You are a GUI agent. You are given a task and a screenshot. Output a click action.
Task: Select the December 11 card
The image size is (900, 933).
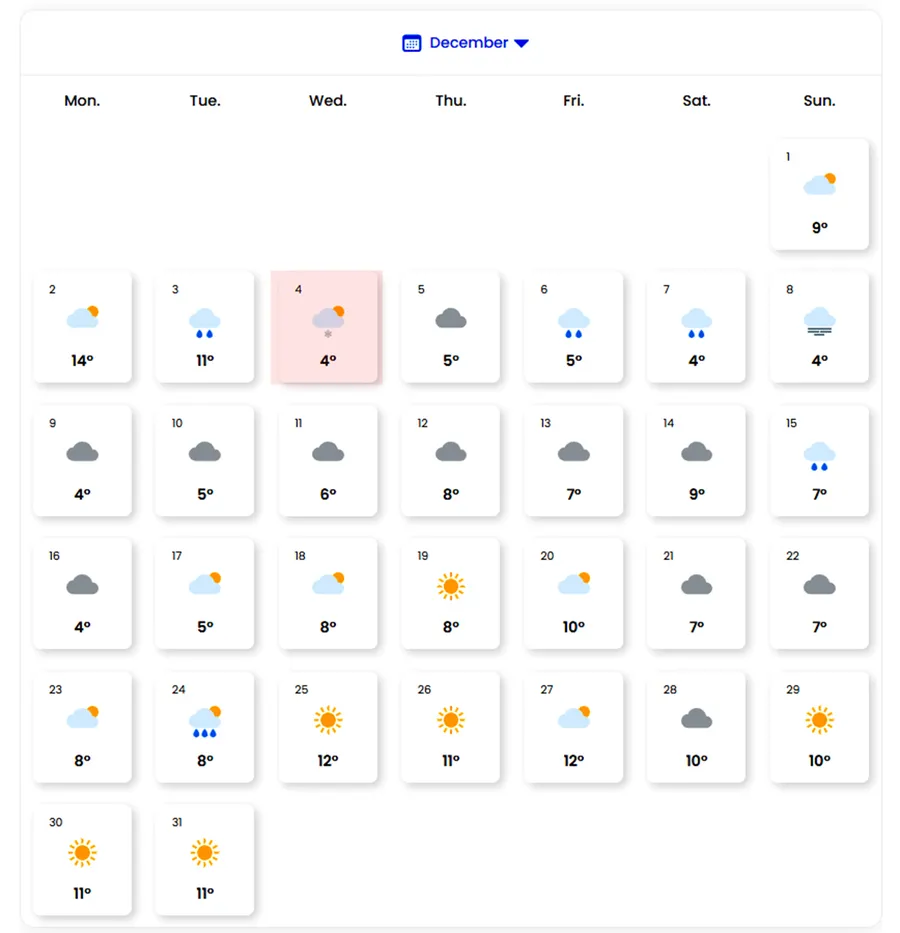coord(328,461)
